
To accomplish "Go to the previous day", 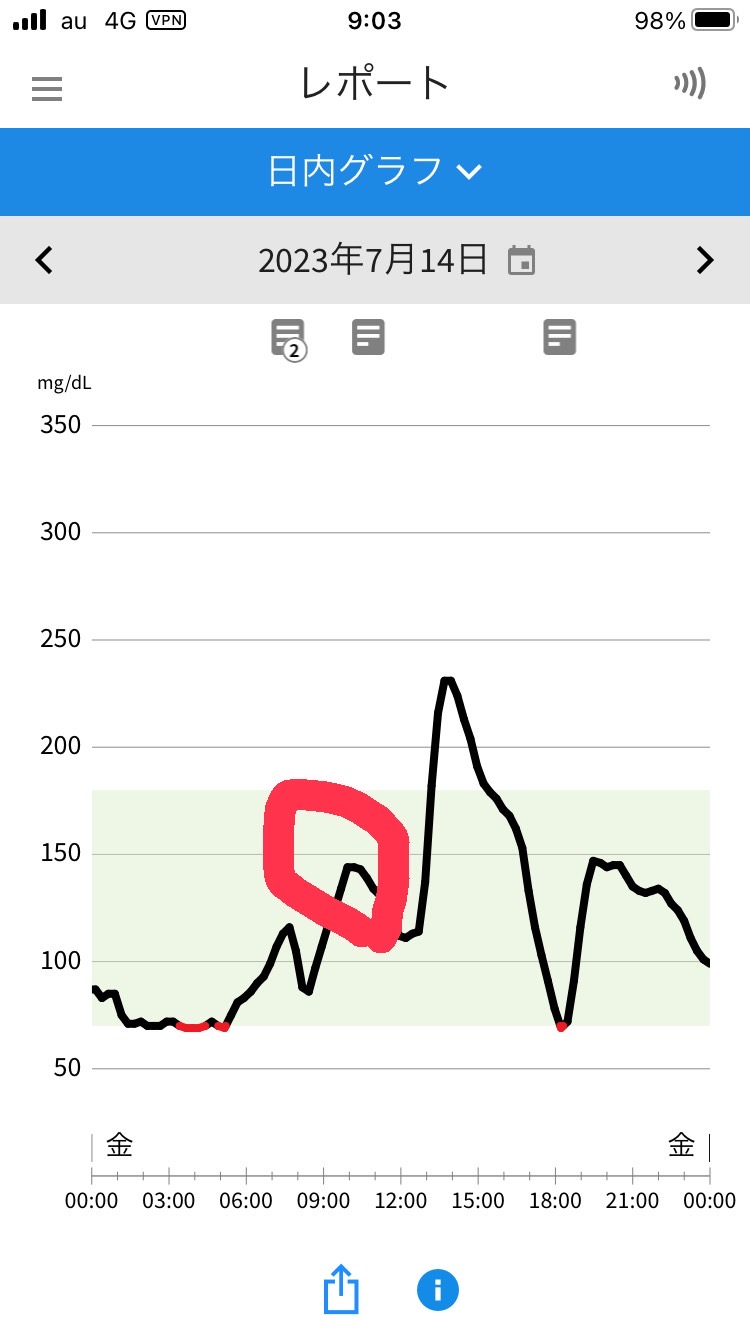I will pos(44,260).
